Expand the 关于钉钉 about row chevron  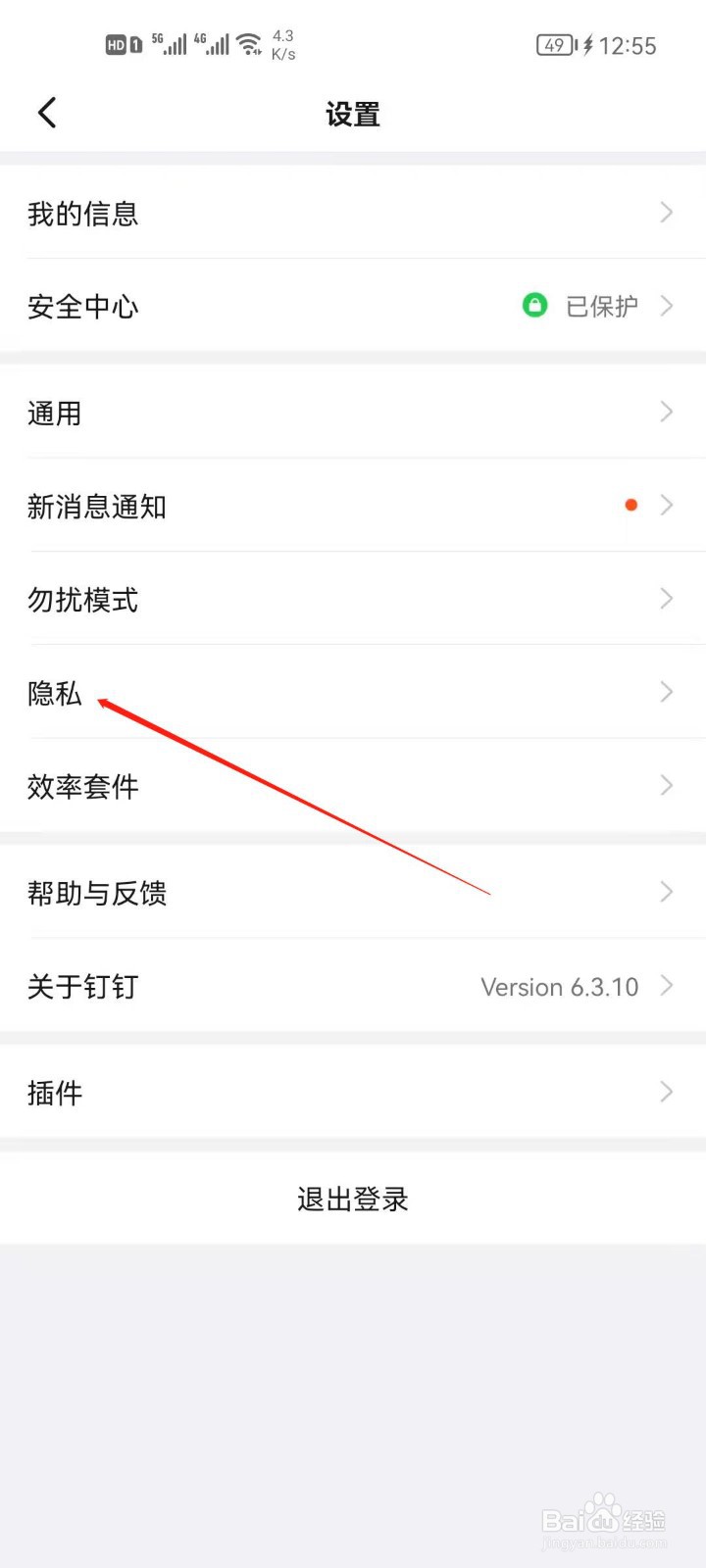[x=666, y=986]
